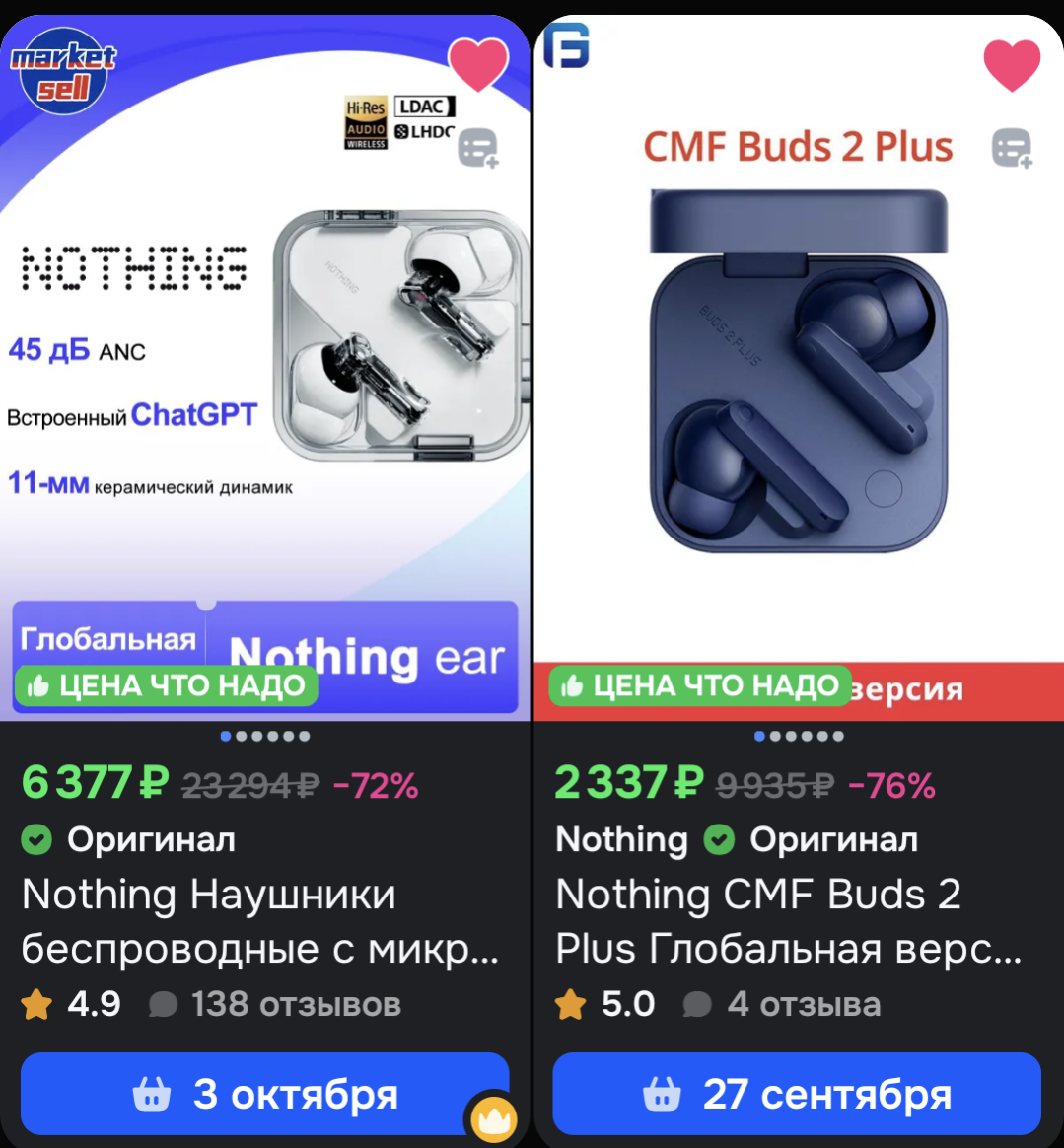
Task: Add to cart with 3 октября delivery
Action: click(x=264, y=1094)
